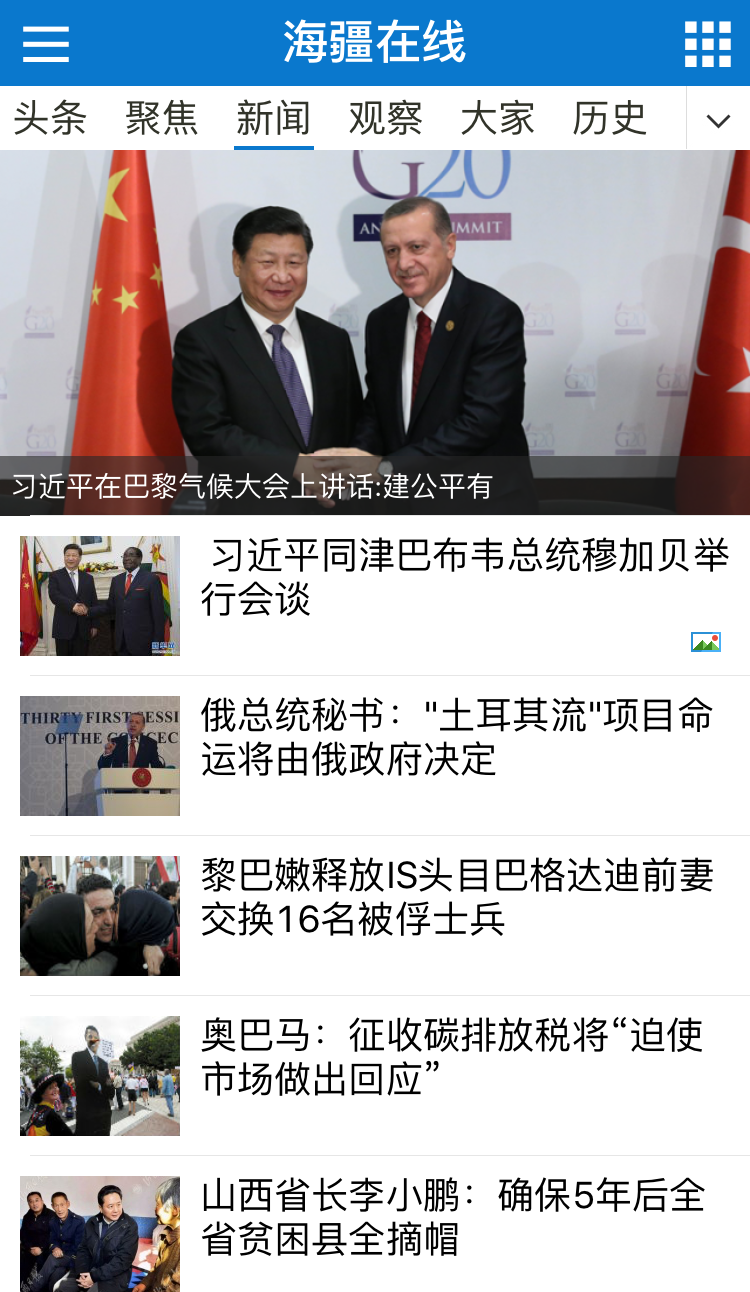Go to the 观察 tab

point(385,119)
